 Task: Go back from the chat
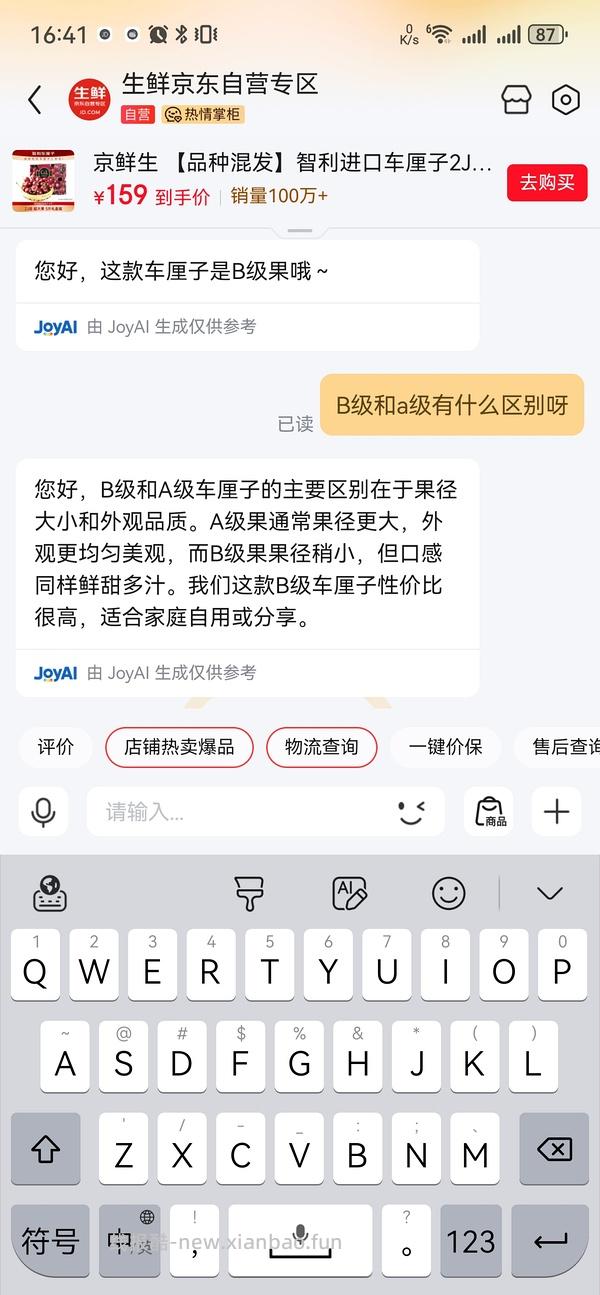pos(35,100)
